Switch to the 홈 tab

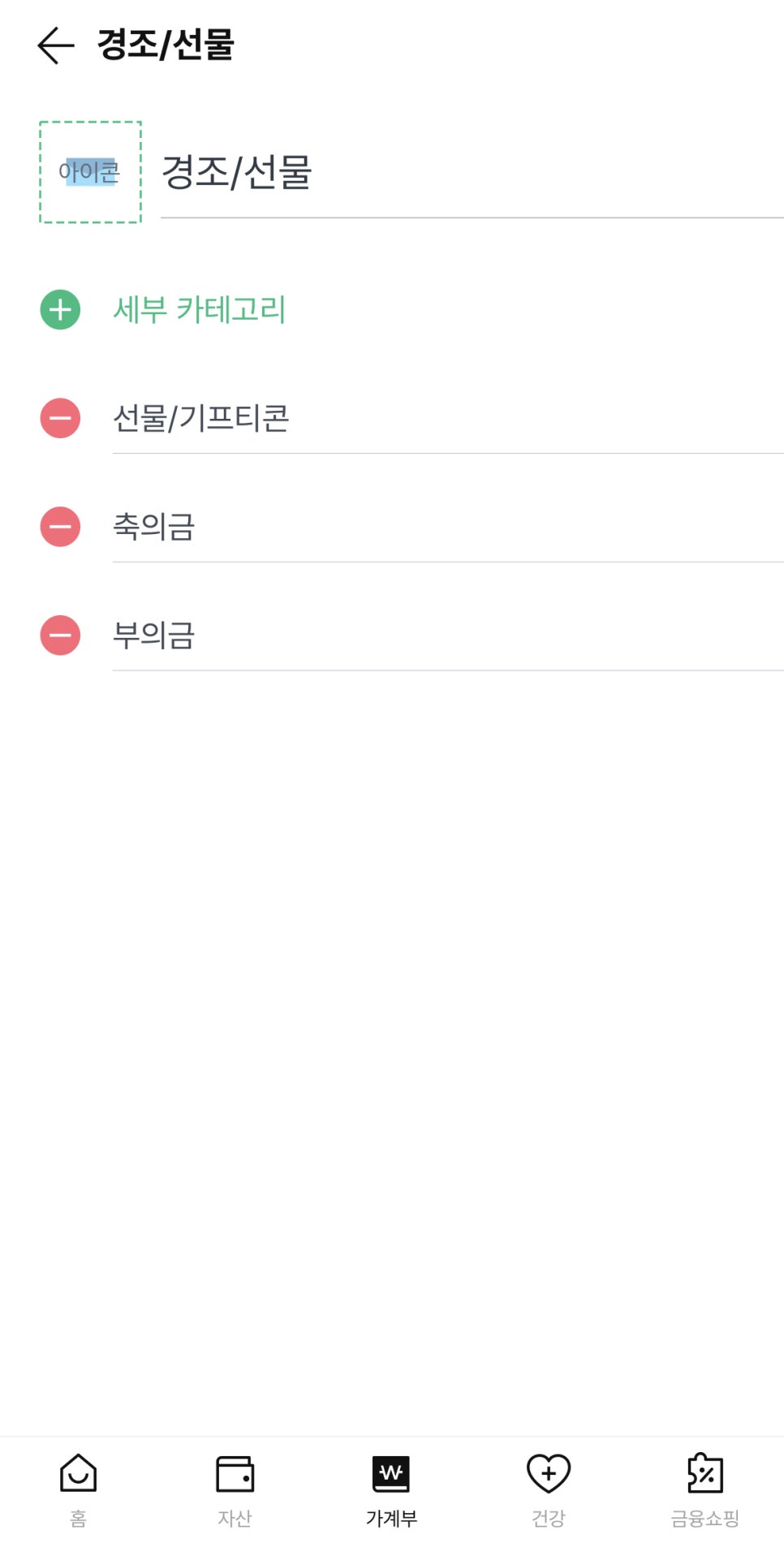coord(79,1491)
